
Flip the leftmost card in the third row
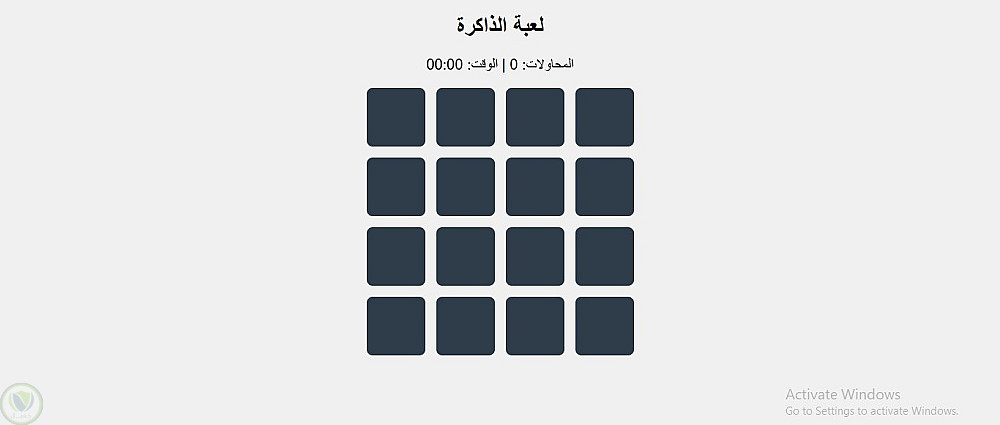tap(396, 256)
